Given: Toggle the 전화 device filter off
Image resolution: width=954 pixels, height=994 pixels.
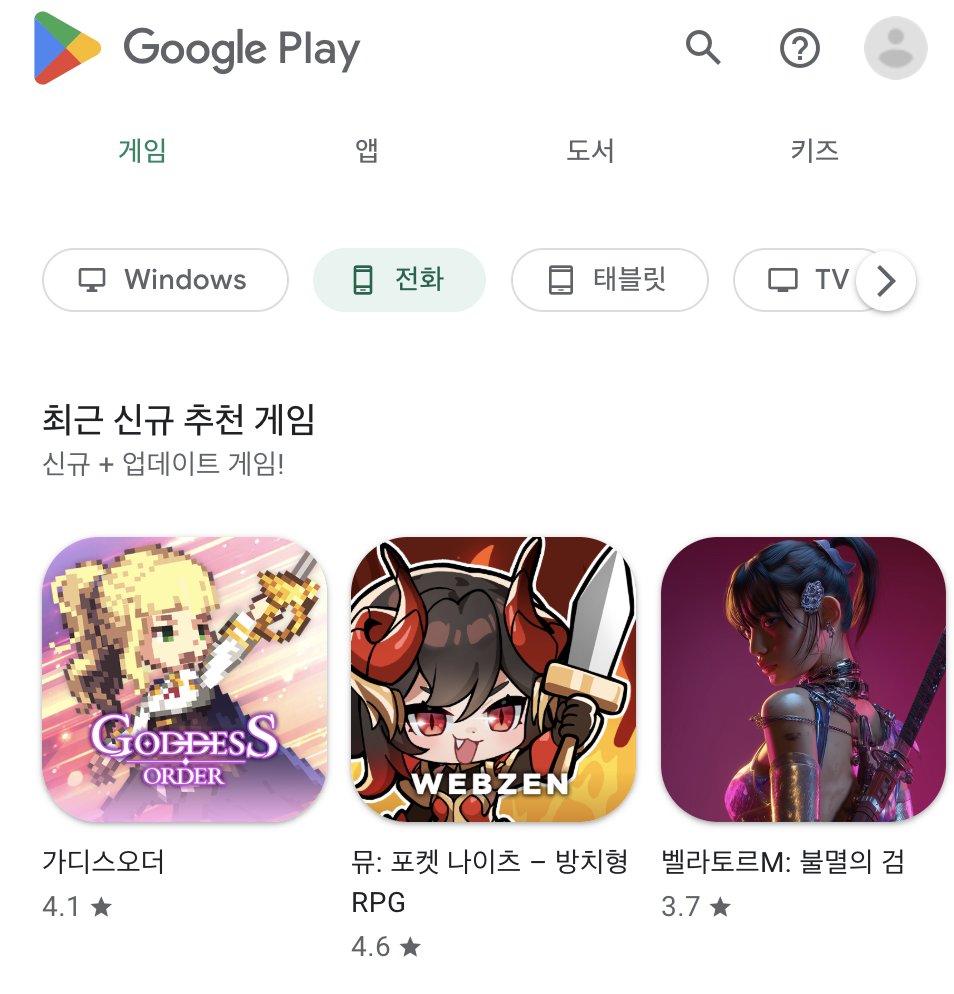Looking at the screenshot, I should point(399,281).
